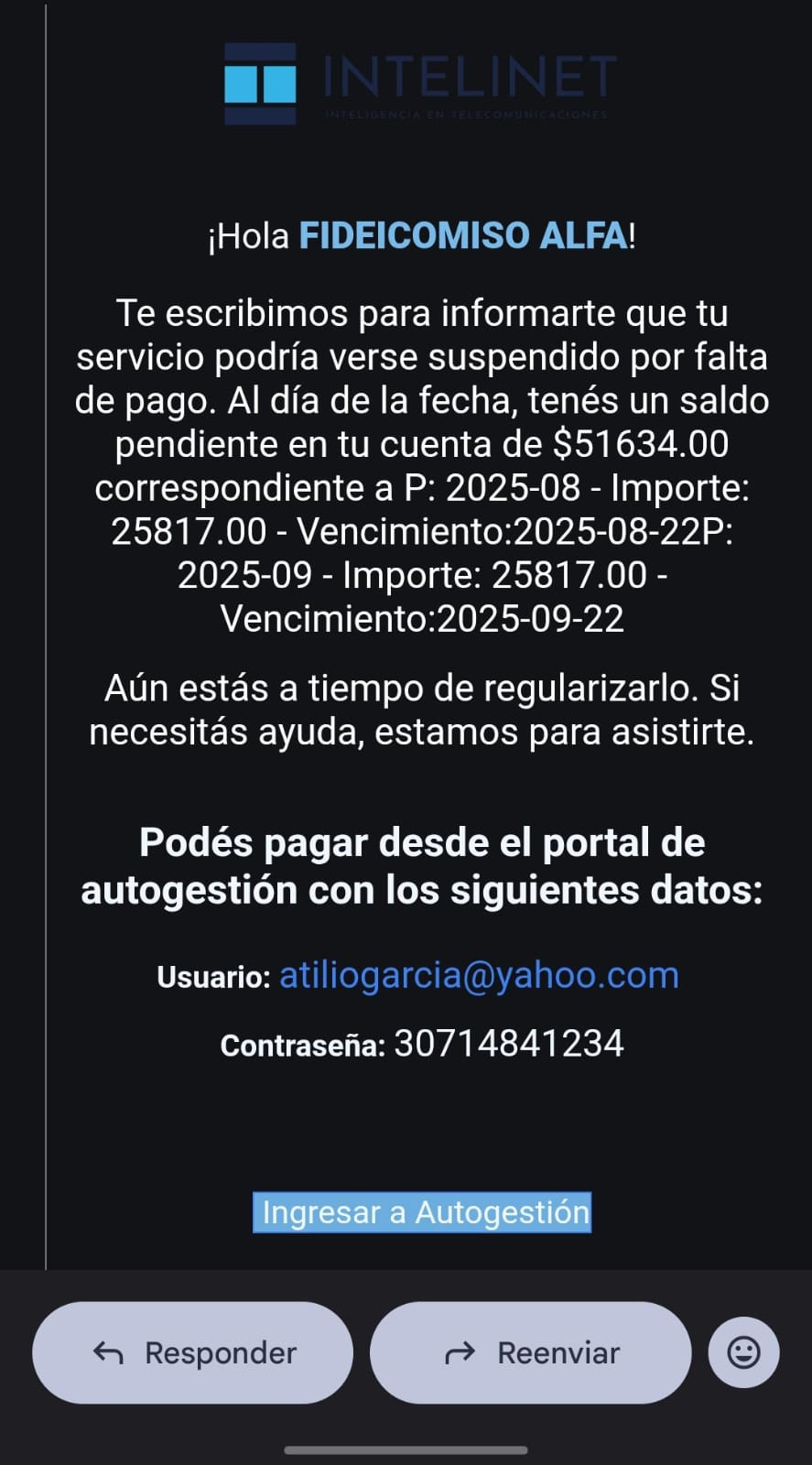
Task: Tap the atiliogarcia@yahoo.com email link
Action: point(479,975)
